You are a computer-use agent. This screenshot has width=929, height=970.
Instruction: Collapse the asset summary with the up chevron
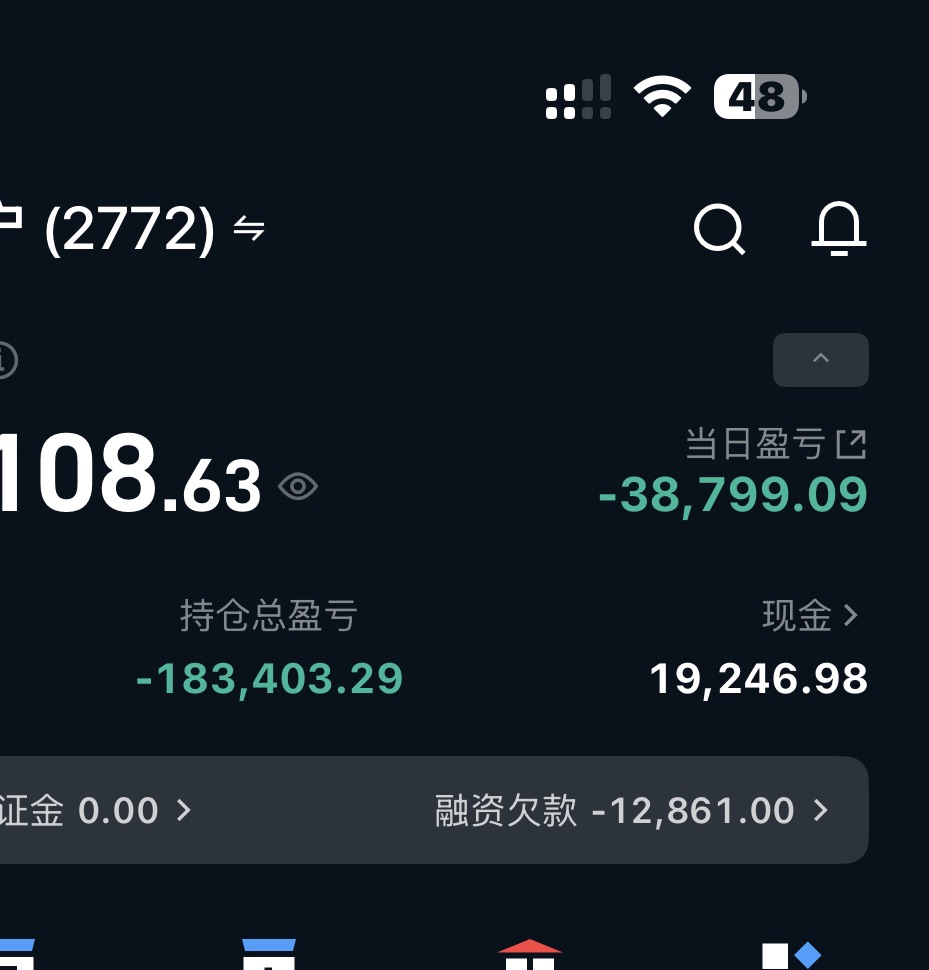820,359
